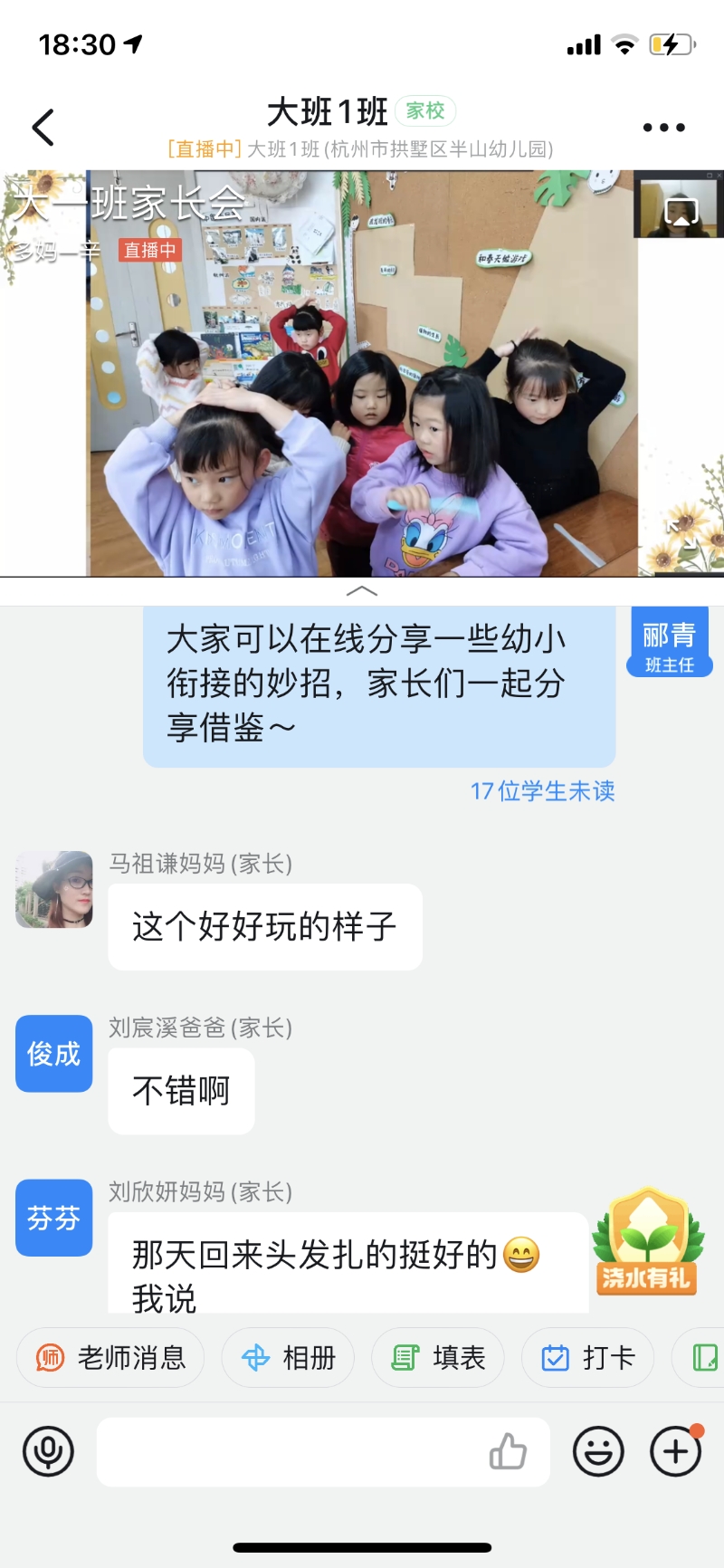Switch to voice message input
Viewport: 724px width, 1568px height.
click(48, 1451)
